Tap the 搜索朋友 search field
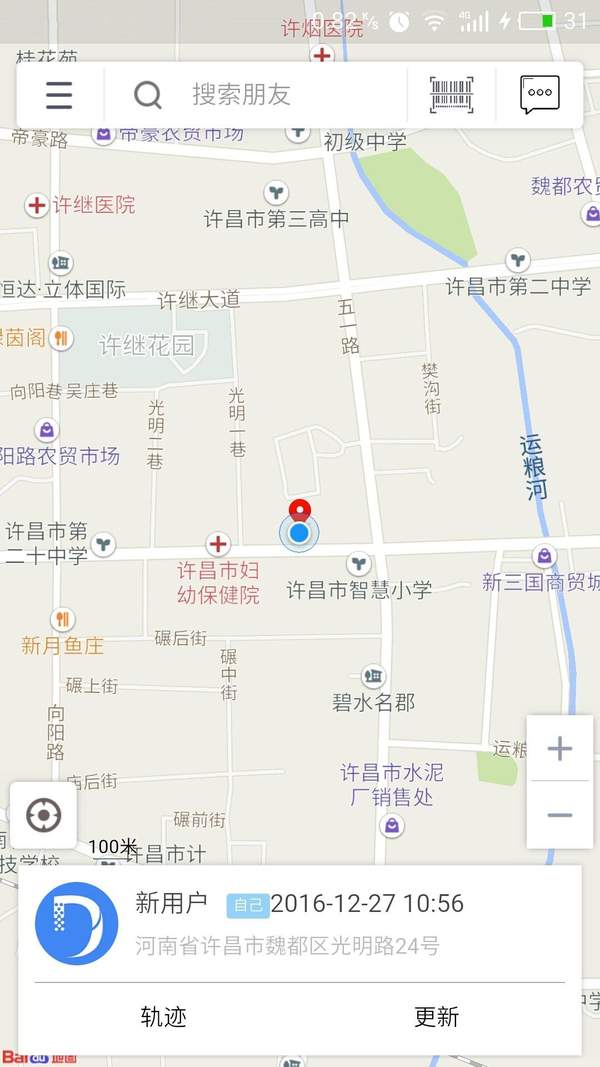Viewport: 600px width, 1067px height. (x=260, y=95)
